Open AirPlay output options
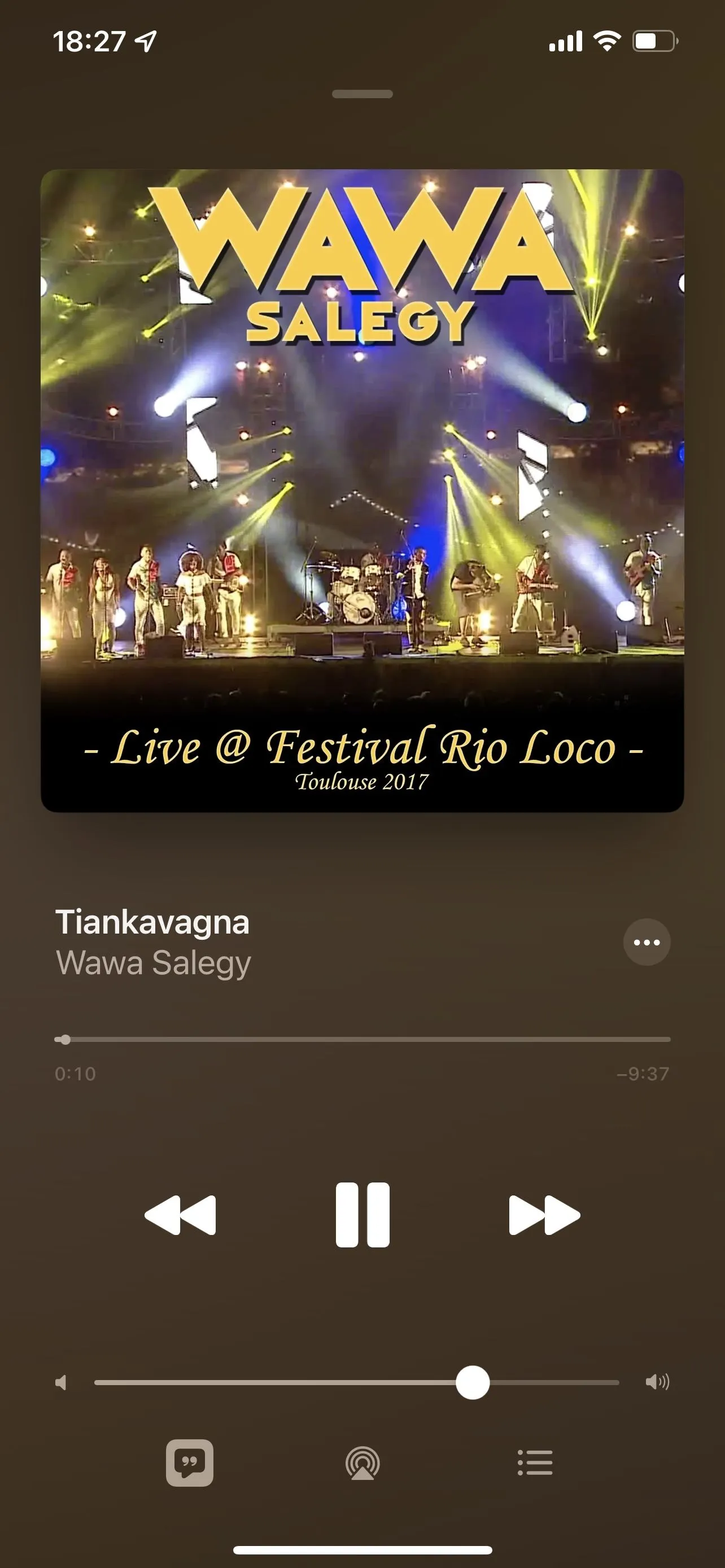 tap(362, 1462)
